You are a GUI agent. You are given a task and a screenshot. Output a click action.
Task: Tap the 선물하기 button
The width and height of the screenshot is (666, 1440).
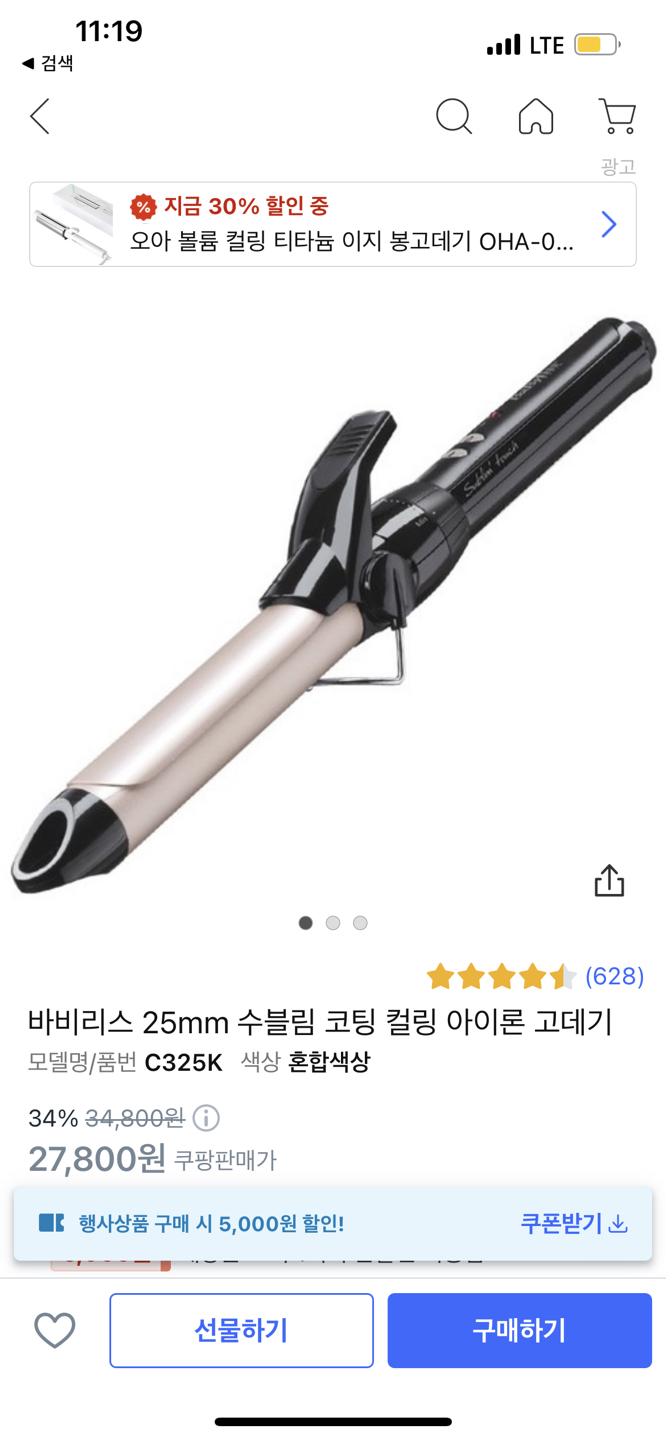pyautogui.click(x=241, y=1330)
